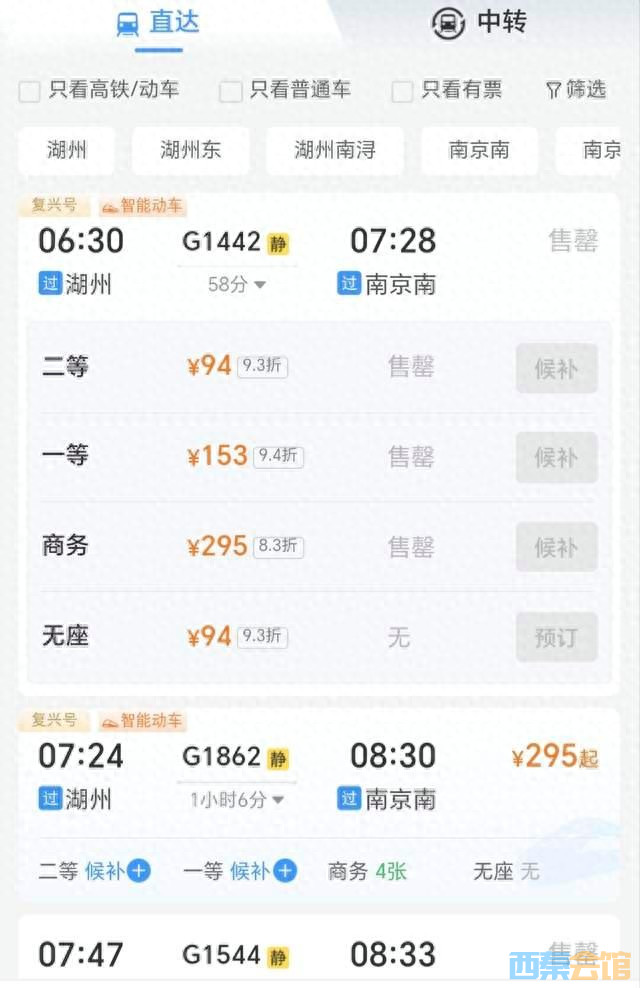
Task: Check the 只看有票 box
Action: (402, 91)
